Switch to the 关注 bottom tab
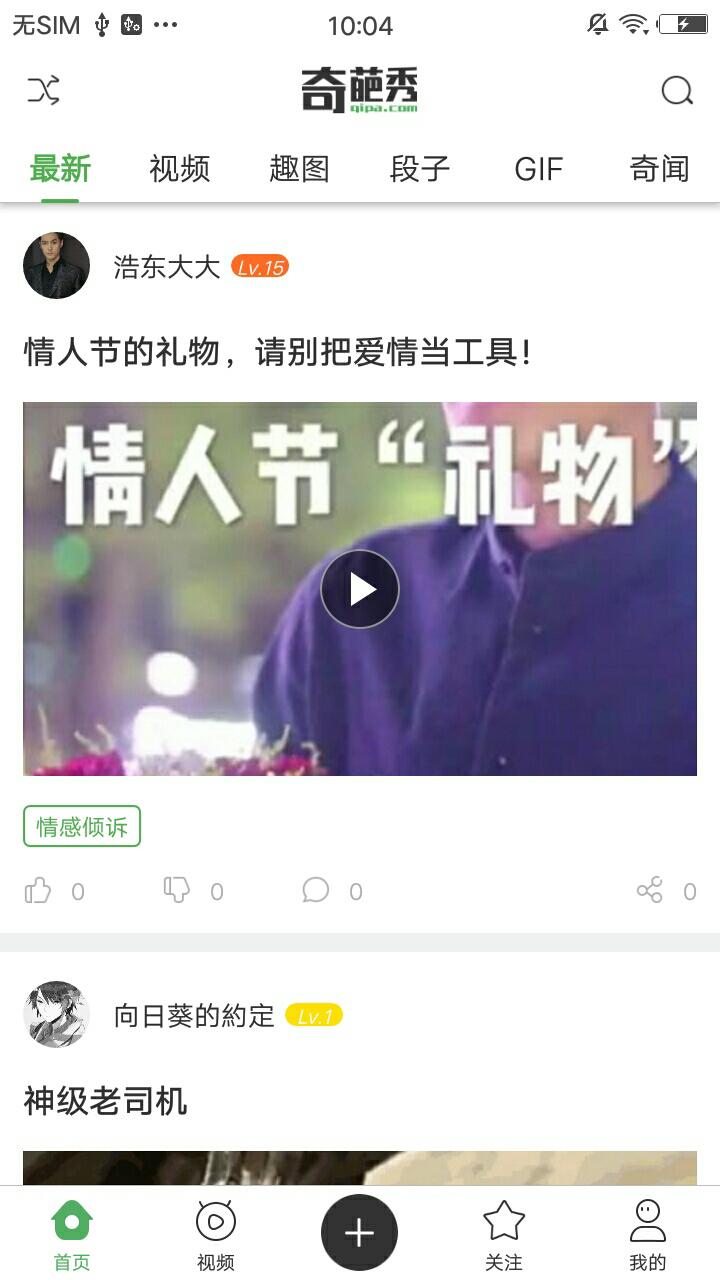The width and height of the screenshot is (720, 1280). click(504, 1235)
